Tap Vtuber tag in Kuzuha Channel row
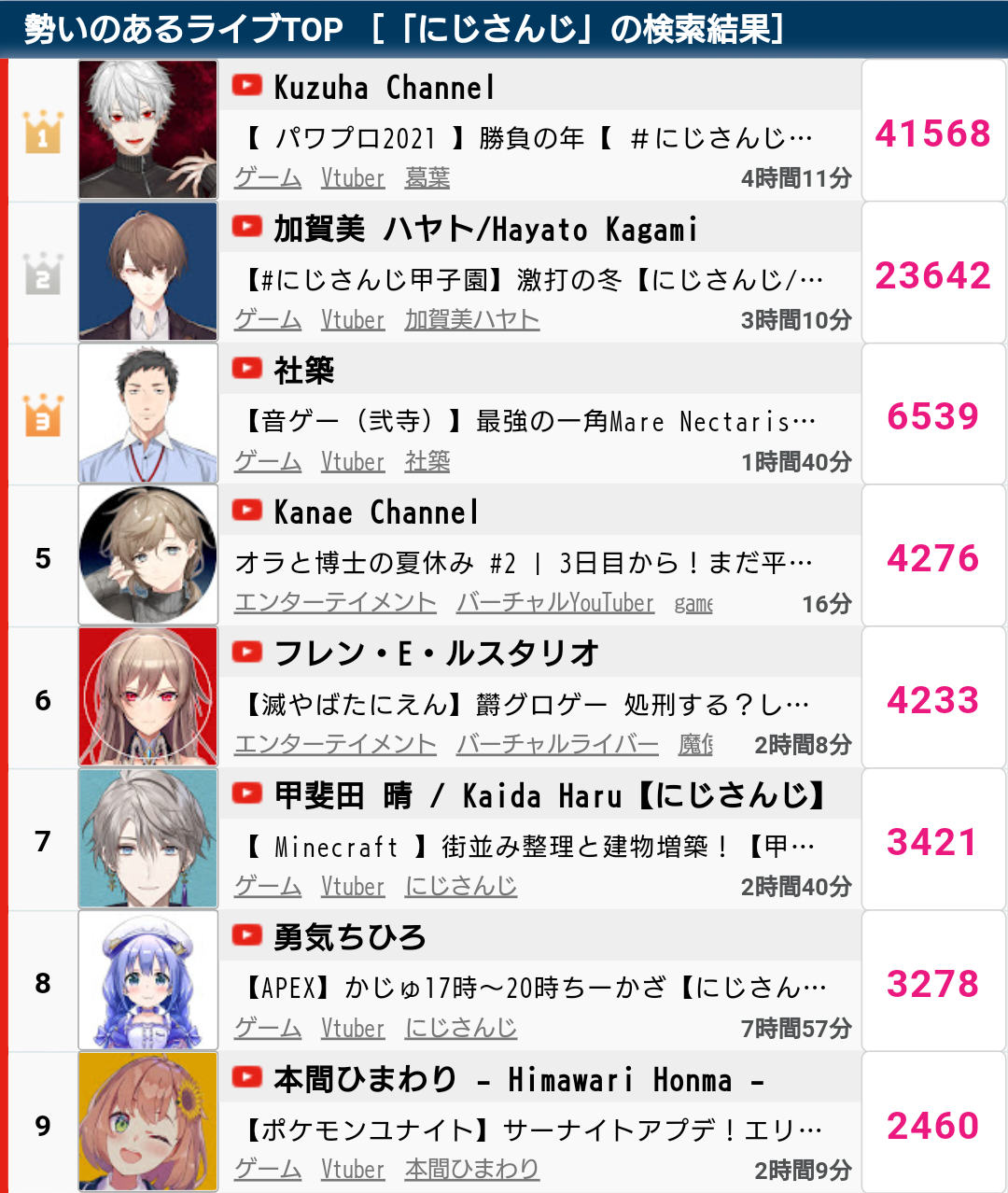The height and width of the screenshot is (1193, 1008). pos(353,177)
